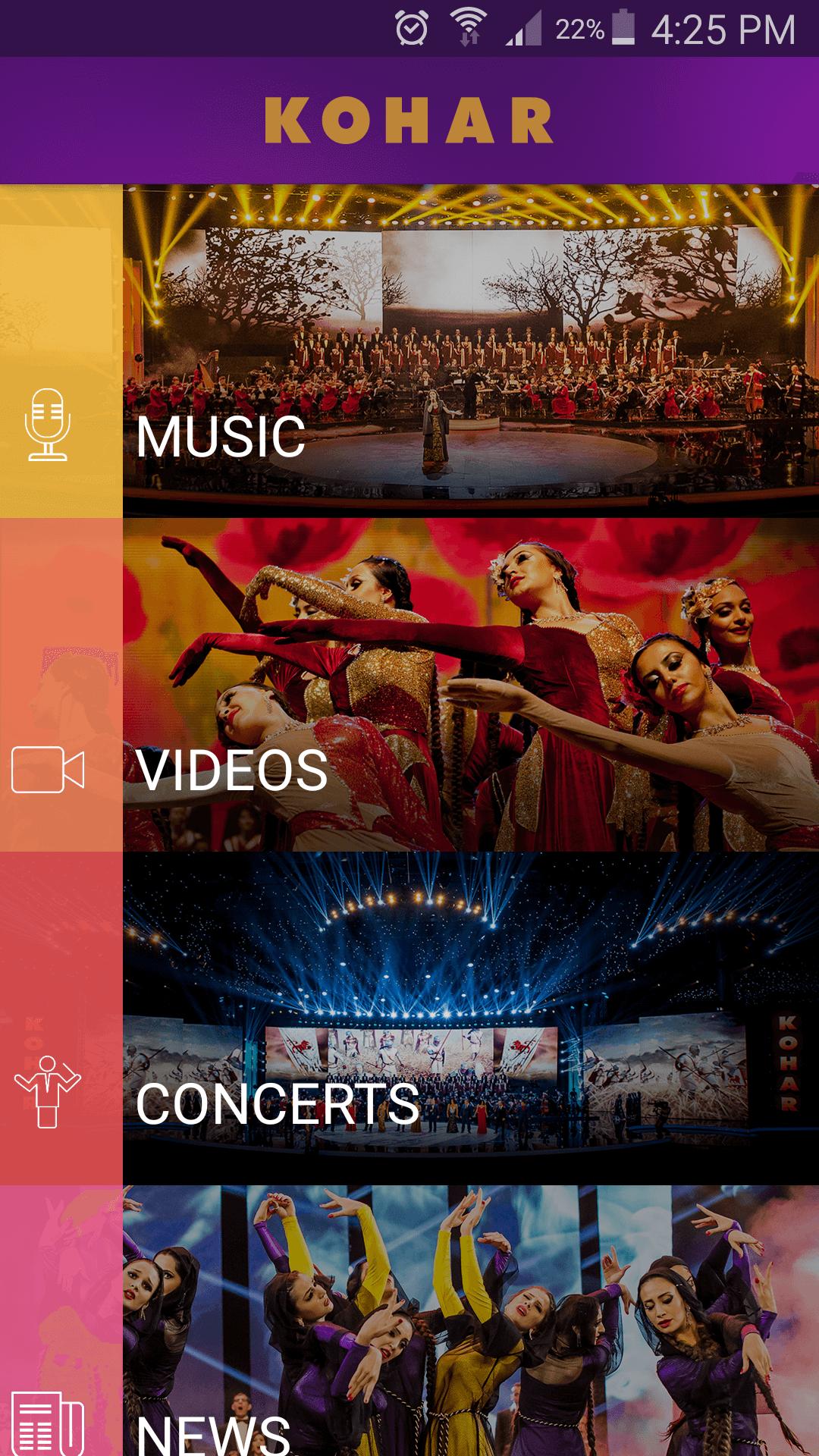Go to the Concerts section
The width and height of the screenshot is (819, 1456).
click(409, 1018)
